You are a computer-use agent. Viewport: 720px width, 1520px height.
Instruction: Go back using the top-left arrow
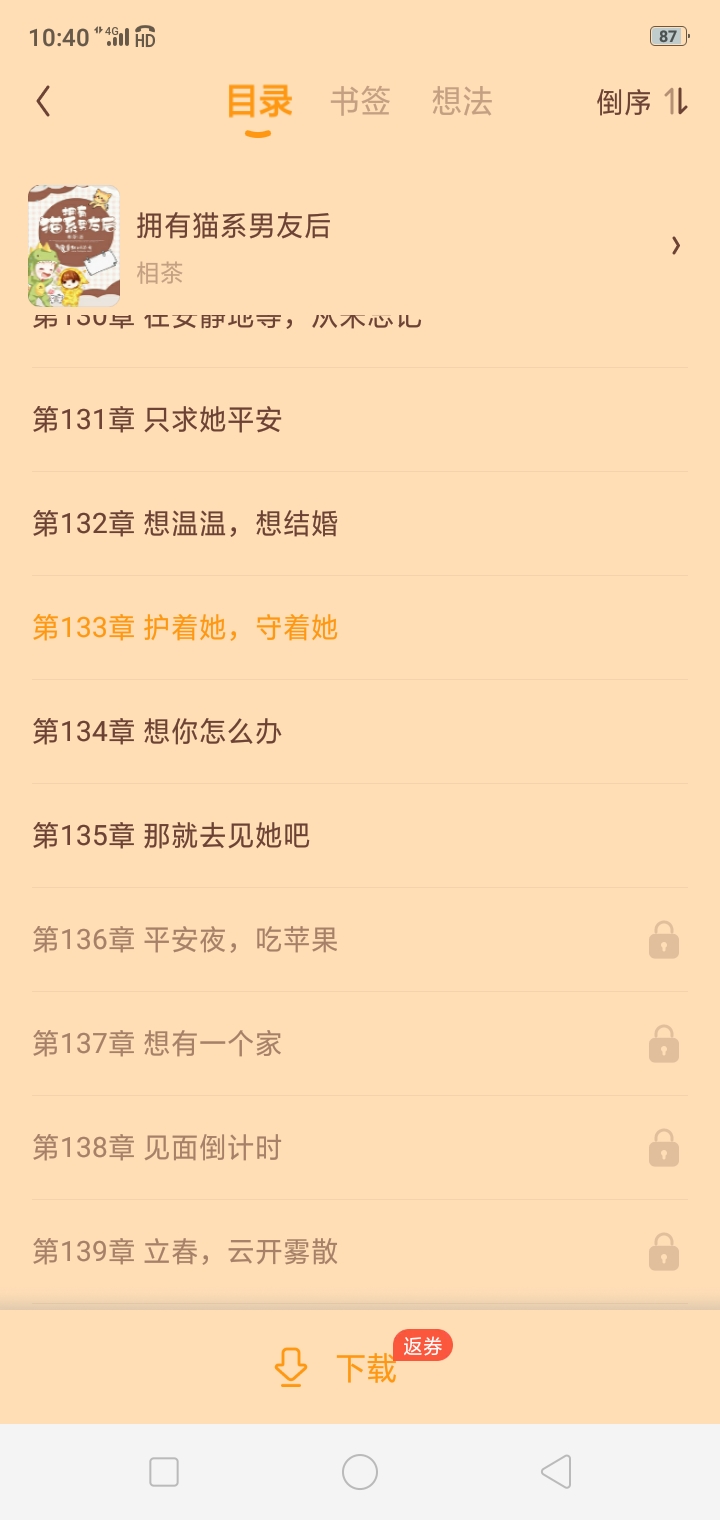[43, 101]
